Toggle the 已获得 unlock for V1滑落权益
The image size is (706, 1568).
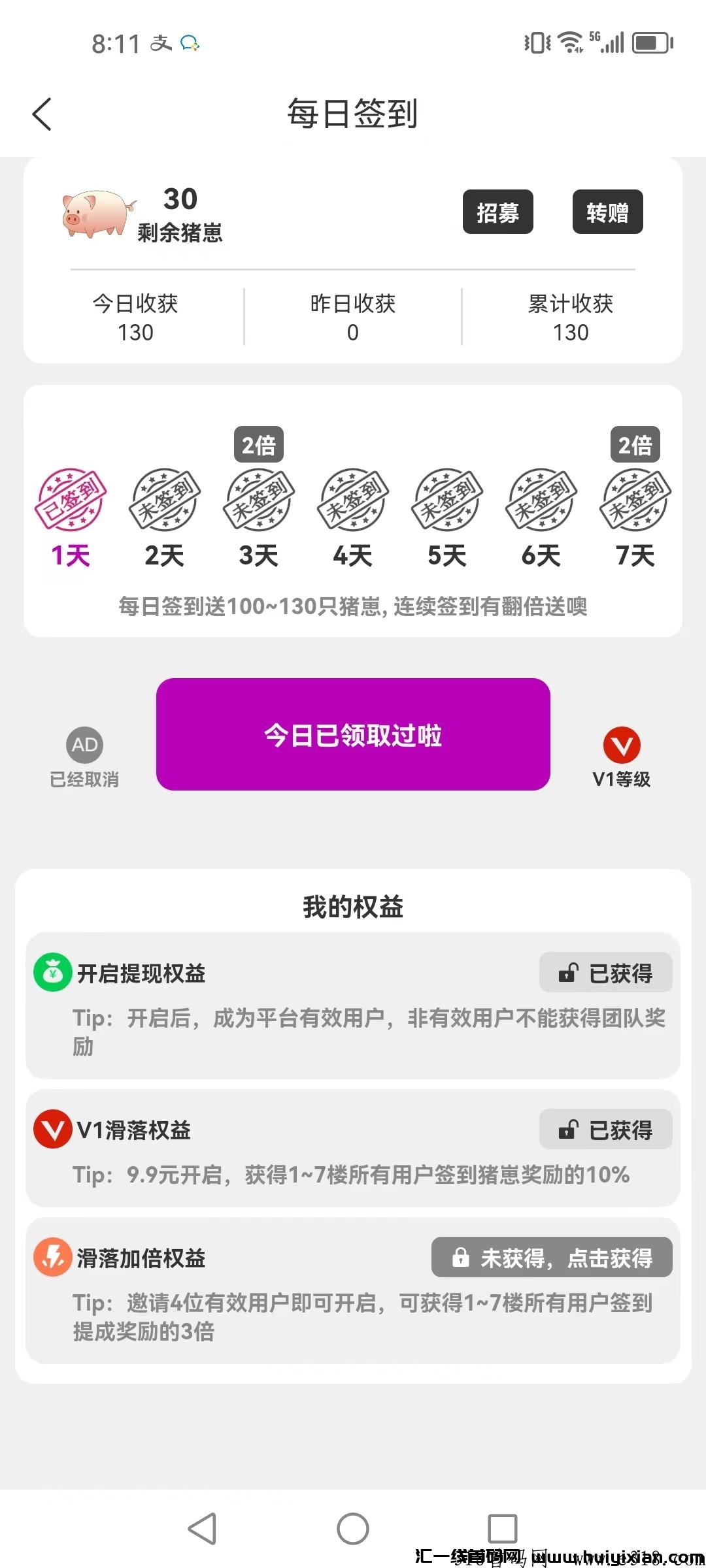point(605,1128)
